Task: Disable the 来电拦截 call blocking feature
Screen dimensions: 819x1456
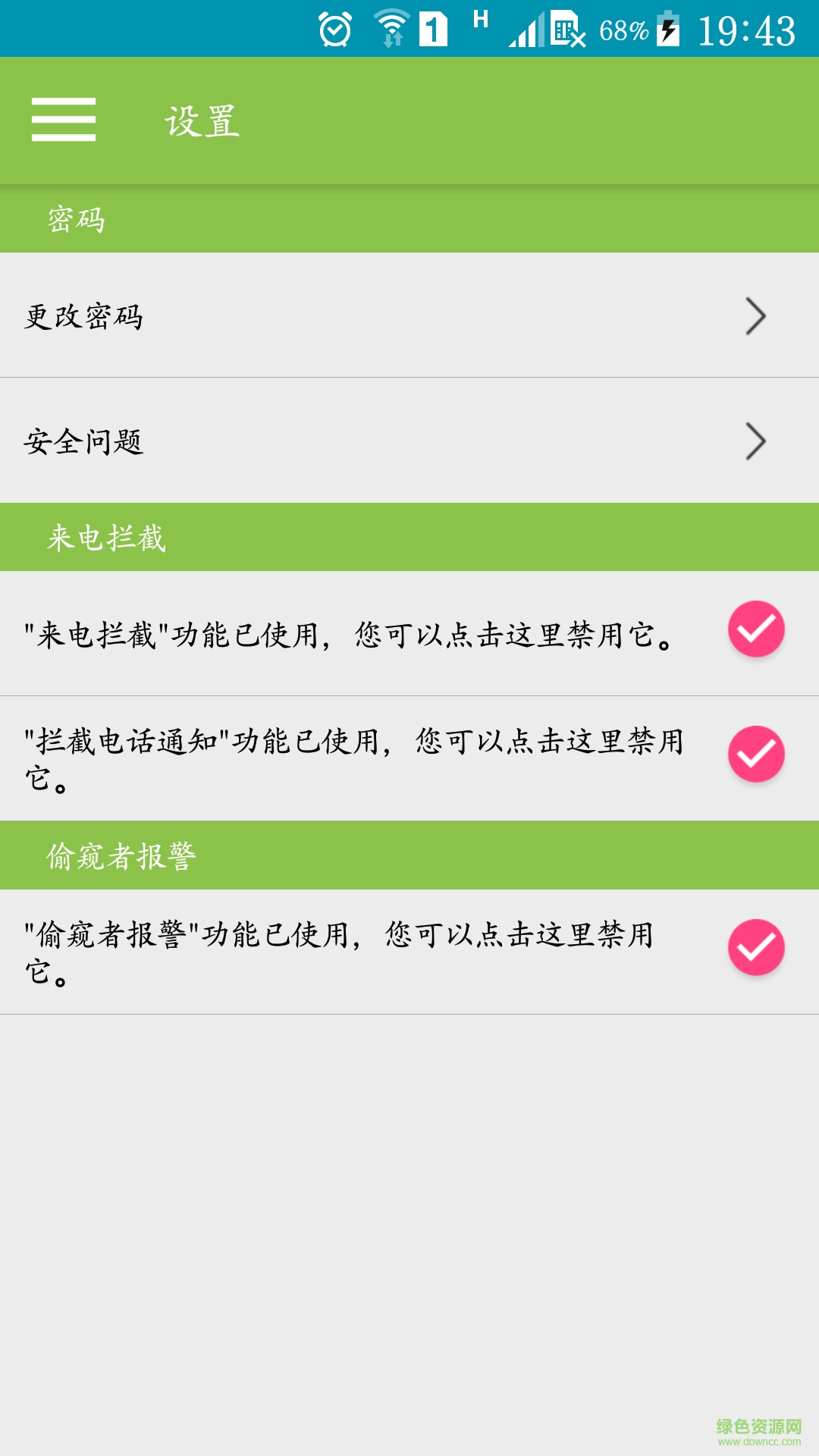Action: (x=755, y=629)
